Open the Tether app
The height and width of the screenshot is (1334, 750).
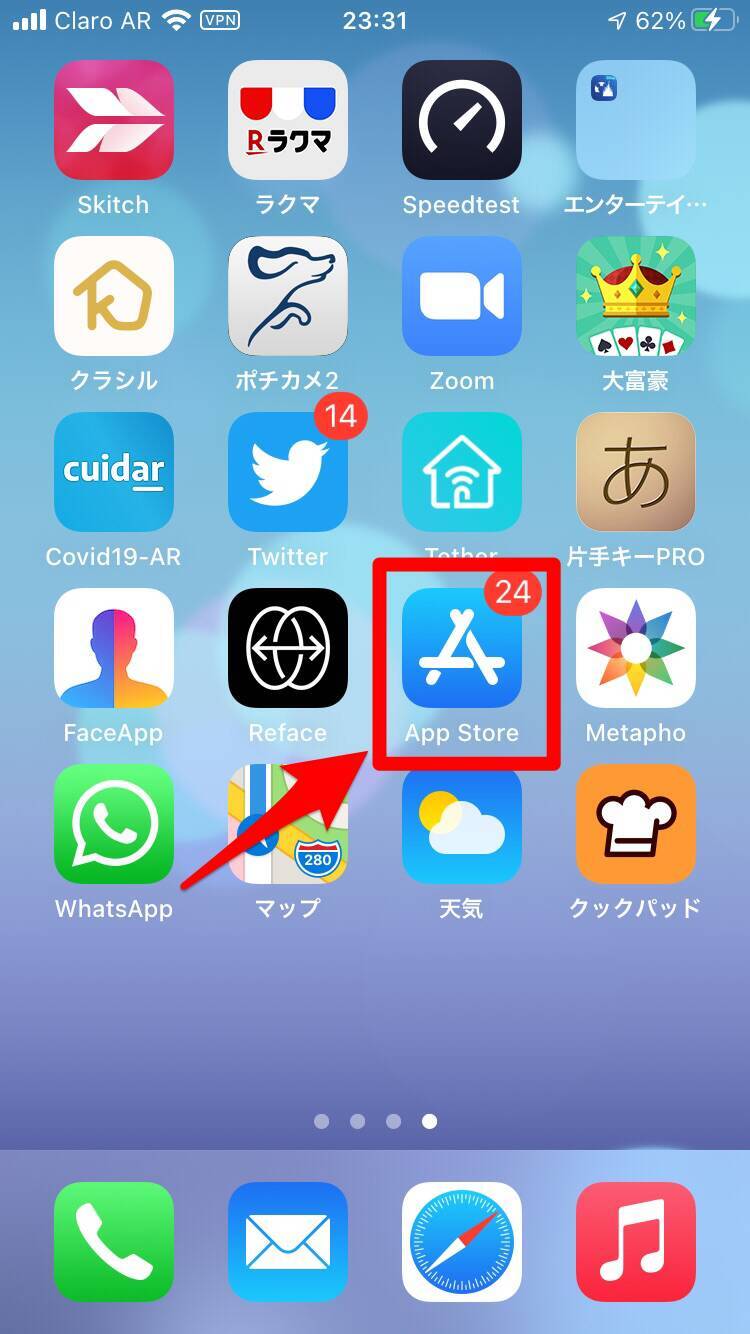(x=461, y=472)
